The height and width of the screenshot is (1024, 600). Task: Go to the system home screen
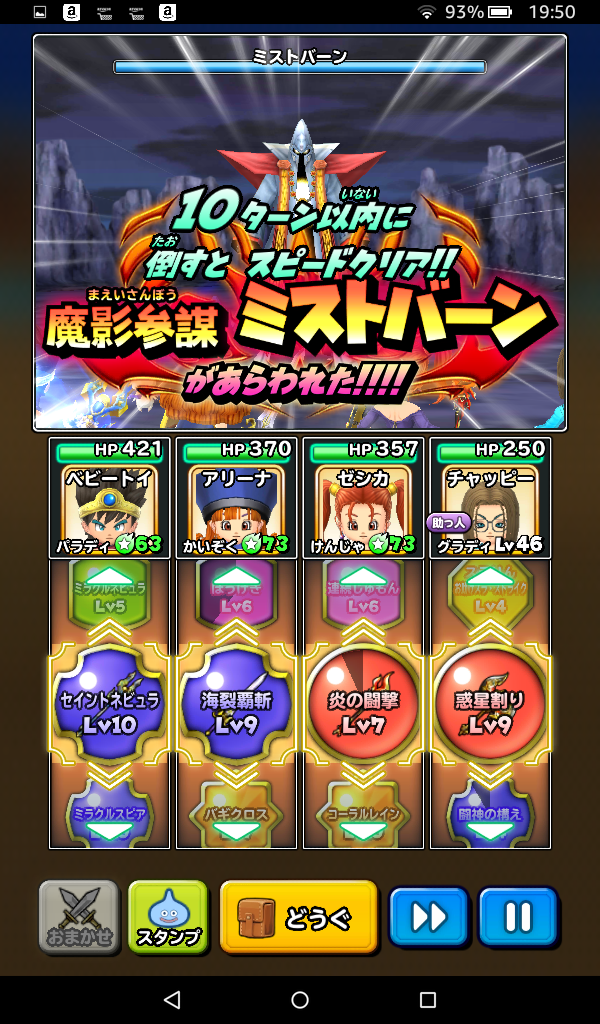pos(300,1000)
